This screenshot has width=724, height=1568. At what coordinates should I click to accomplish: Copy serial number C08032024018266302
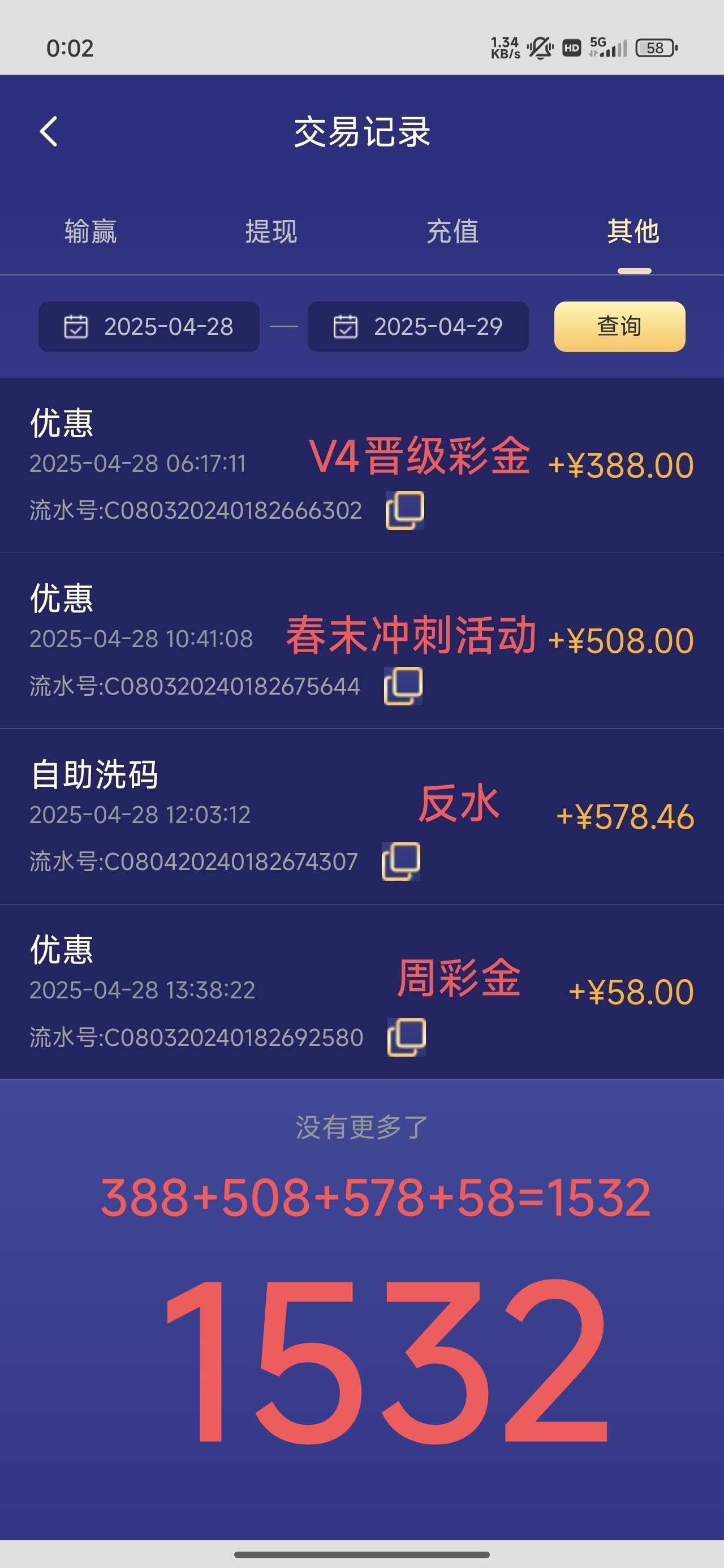405,510
